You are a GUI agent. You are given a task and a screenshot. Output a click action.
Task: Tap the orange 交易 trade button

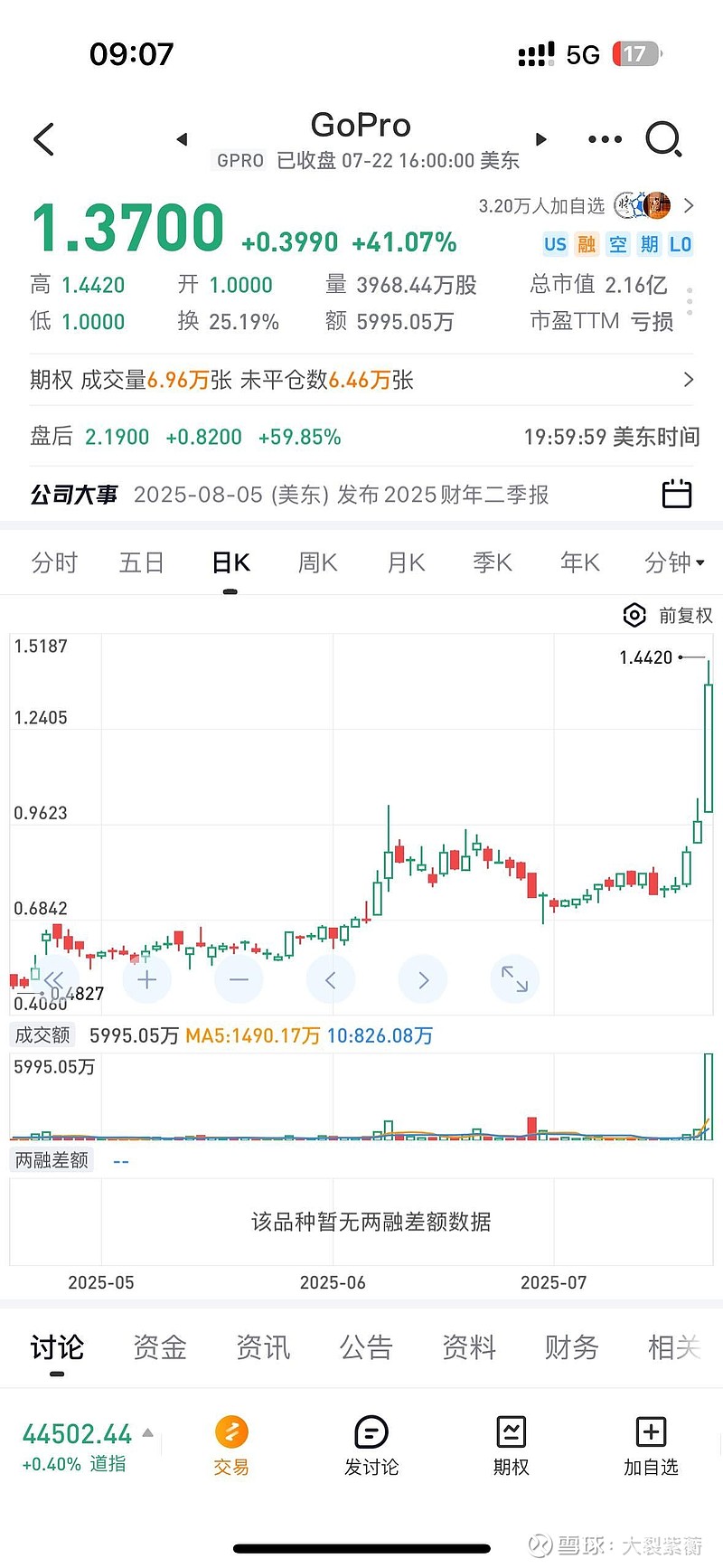pos(231,1446)
